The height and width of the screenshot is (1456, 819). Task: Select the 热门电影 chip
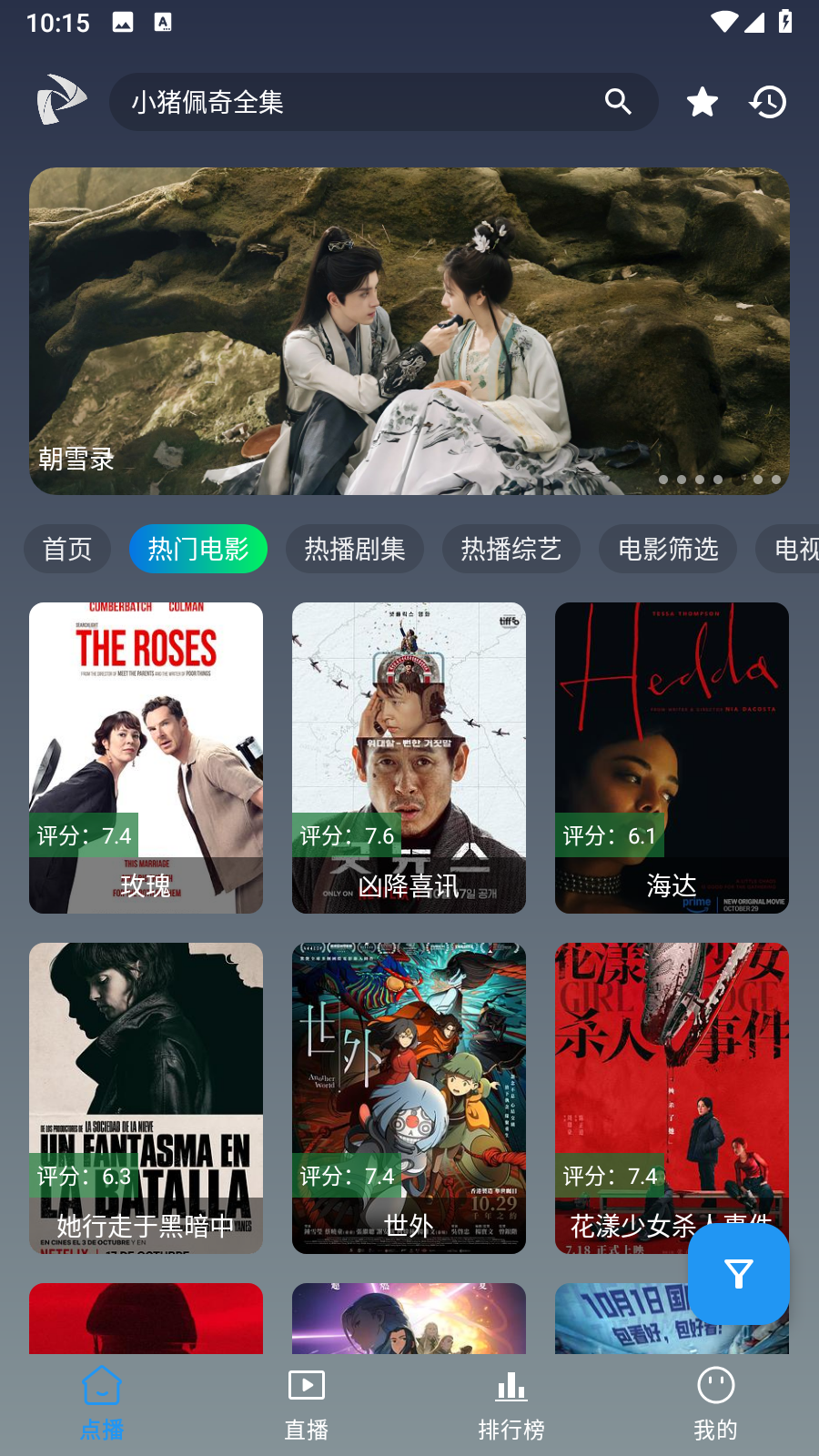point(198,549)
